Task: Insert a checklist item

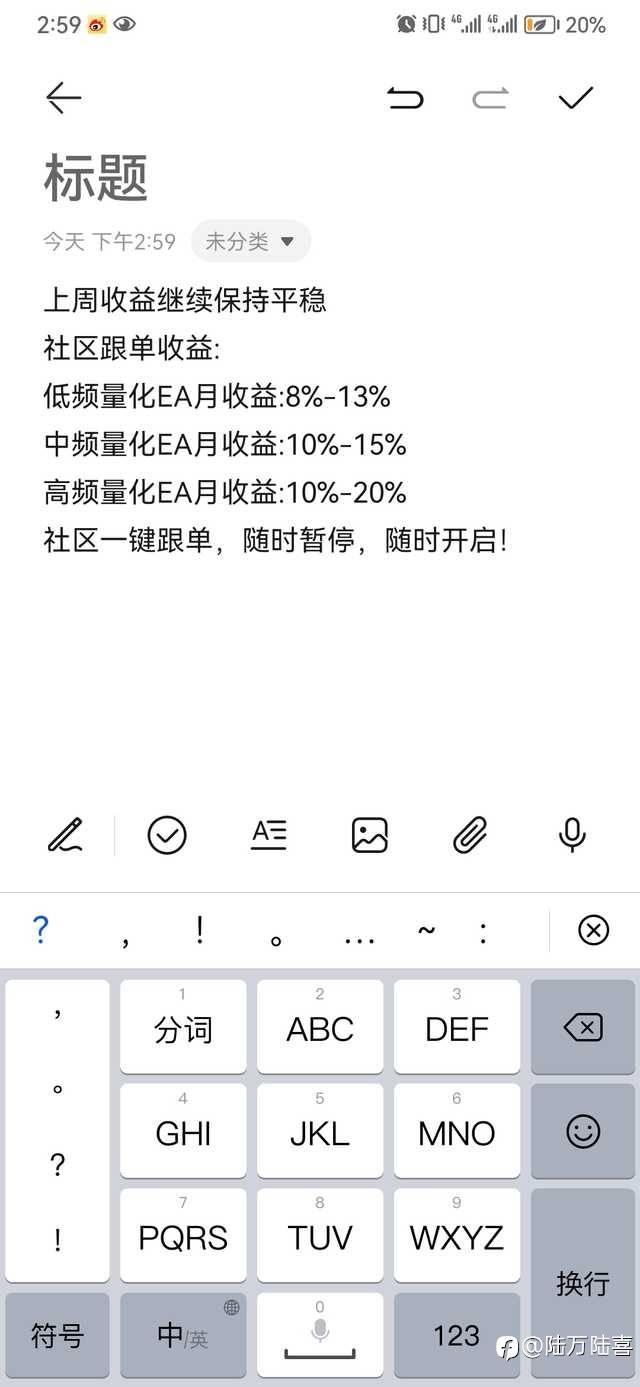Action: [167, 835]
